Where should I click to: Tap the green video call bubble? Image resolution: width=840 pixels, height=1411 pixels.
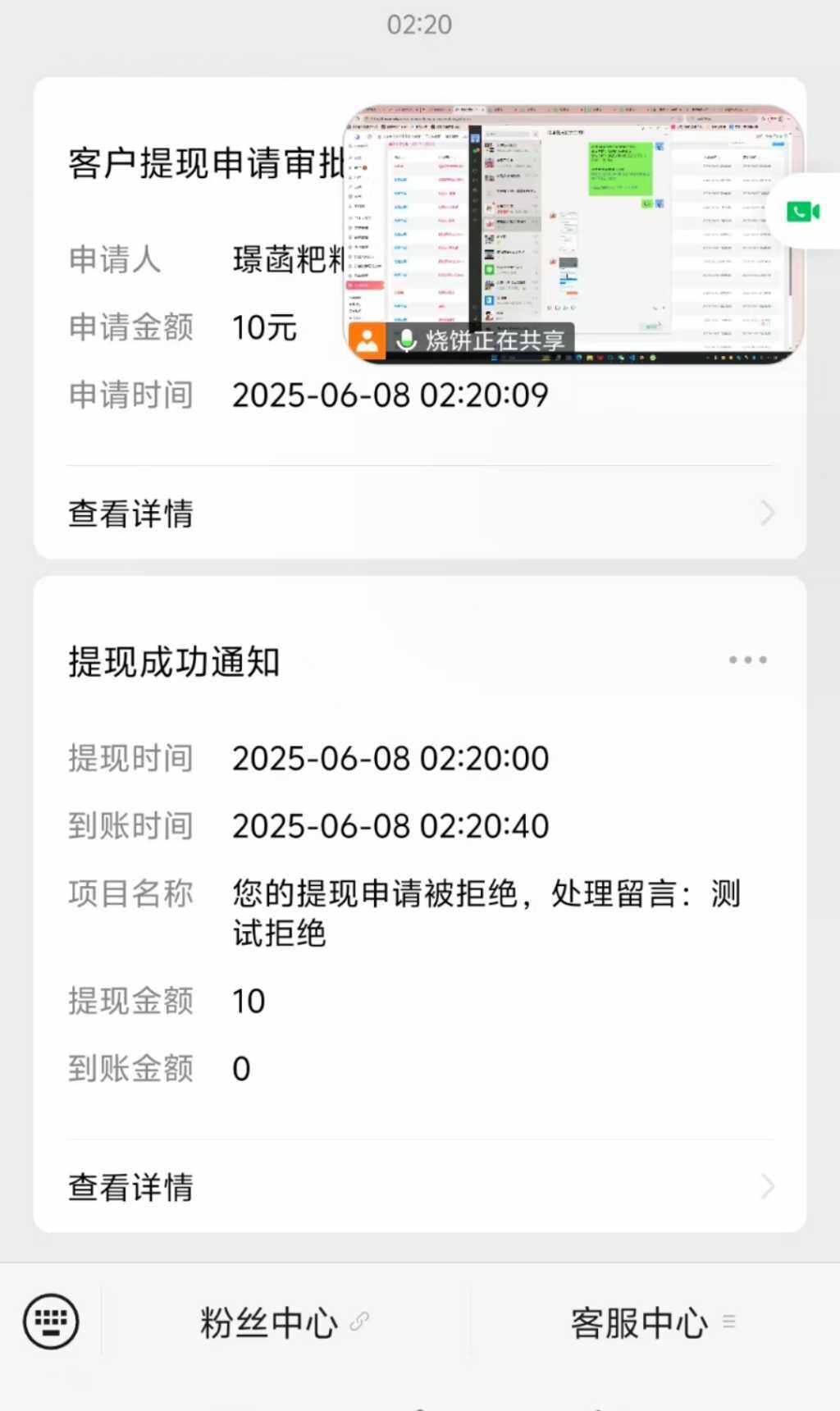click(x=803, y=212)
